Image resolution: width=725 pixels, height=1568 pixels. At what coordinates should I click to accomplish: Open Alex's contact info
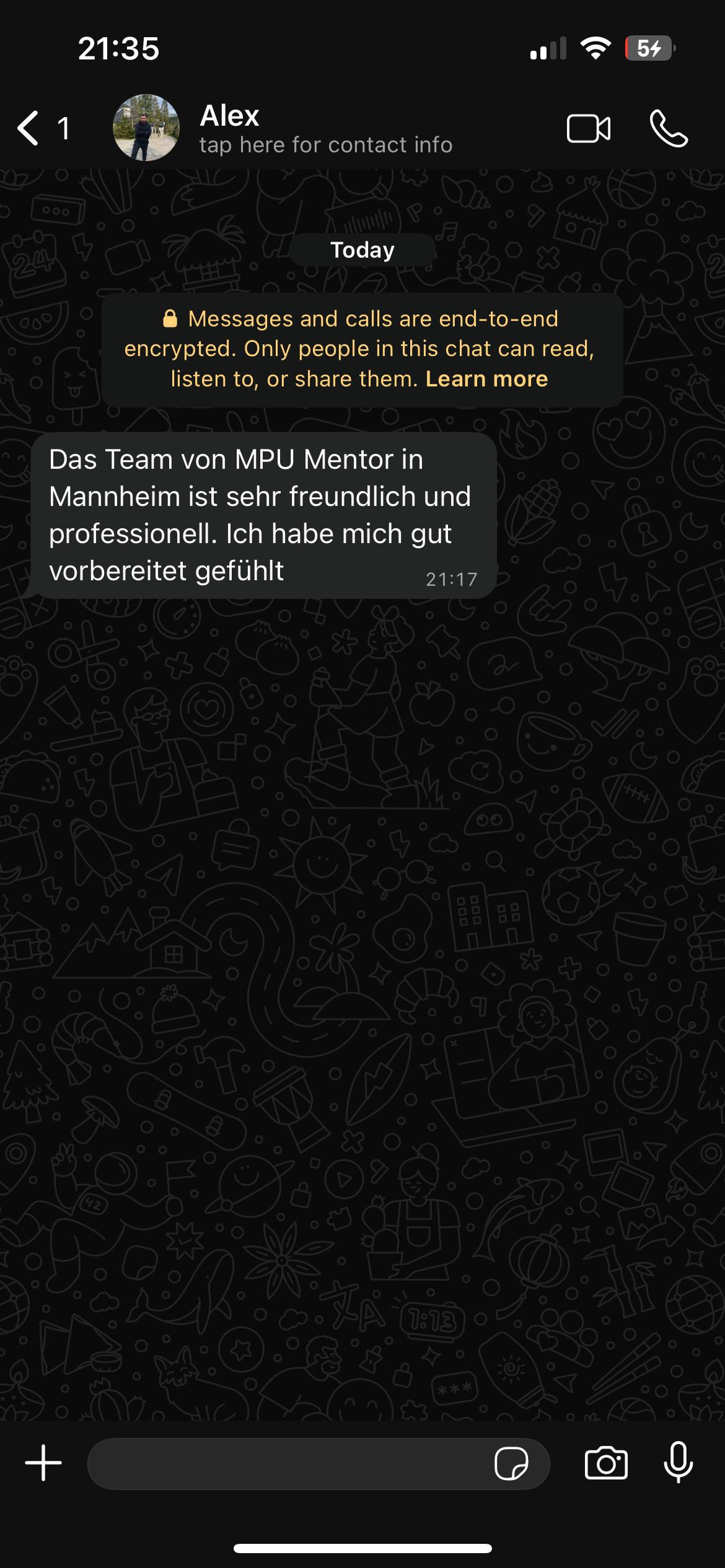point(325,129)
